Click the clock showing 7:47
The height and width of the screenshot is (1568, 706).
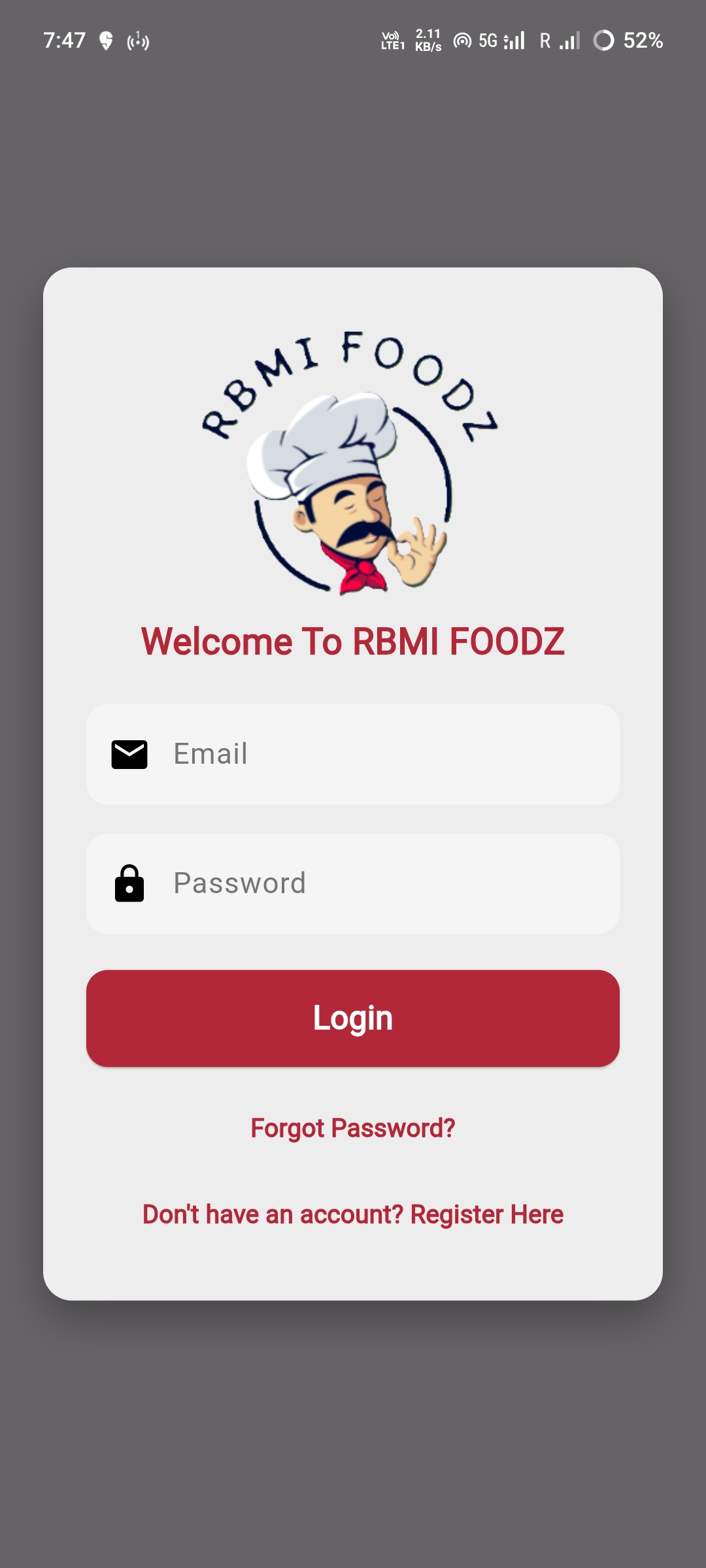click(x=65, y=39)
